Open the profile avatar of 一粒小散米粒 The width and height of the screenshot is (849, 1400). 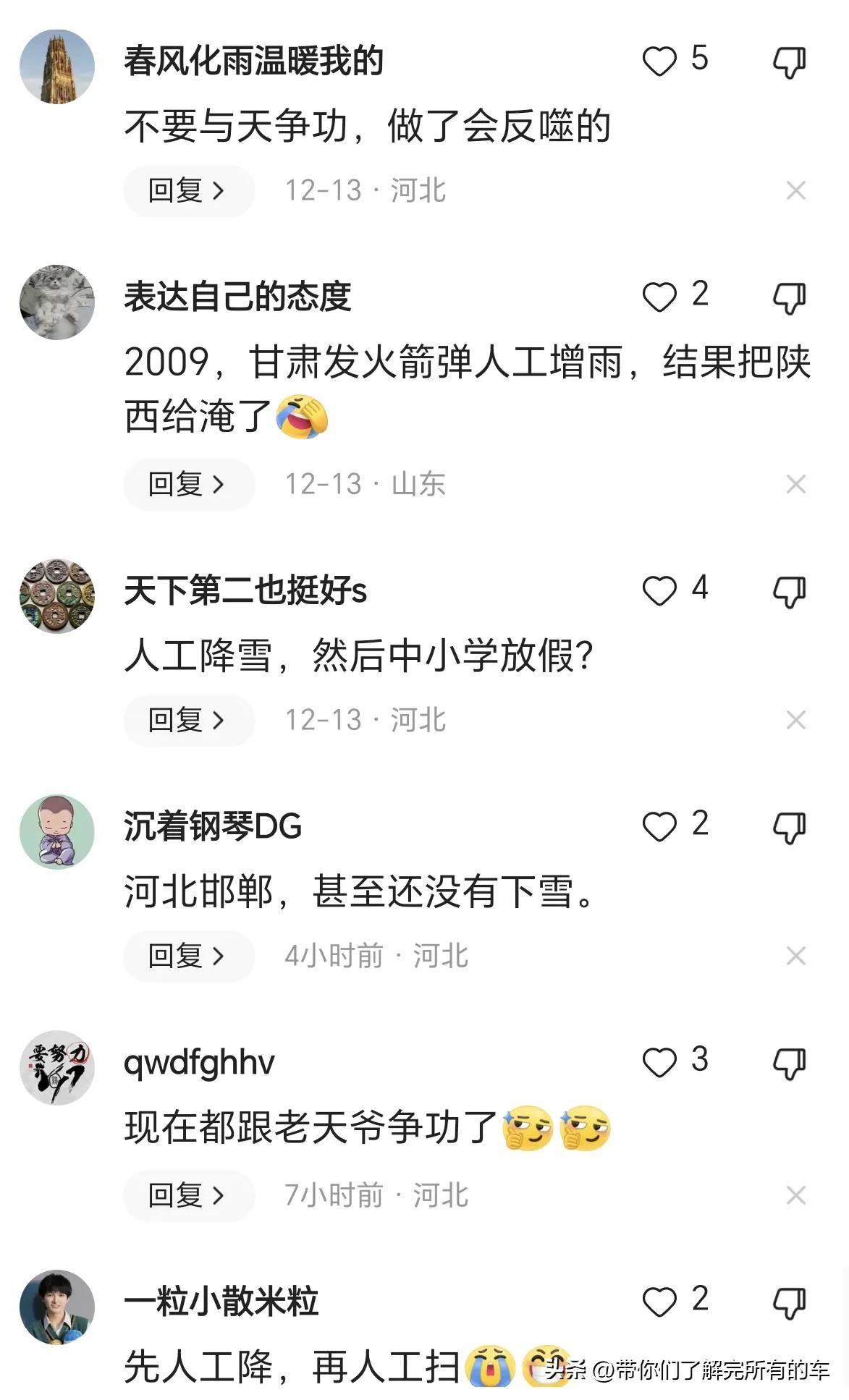pyautogui.click(x=57, y=1307)
